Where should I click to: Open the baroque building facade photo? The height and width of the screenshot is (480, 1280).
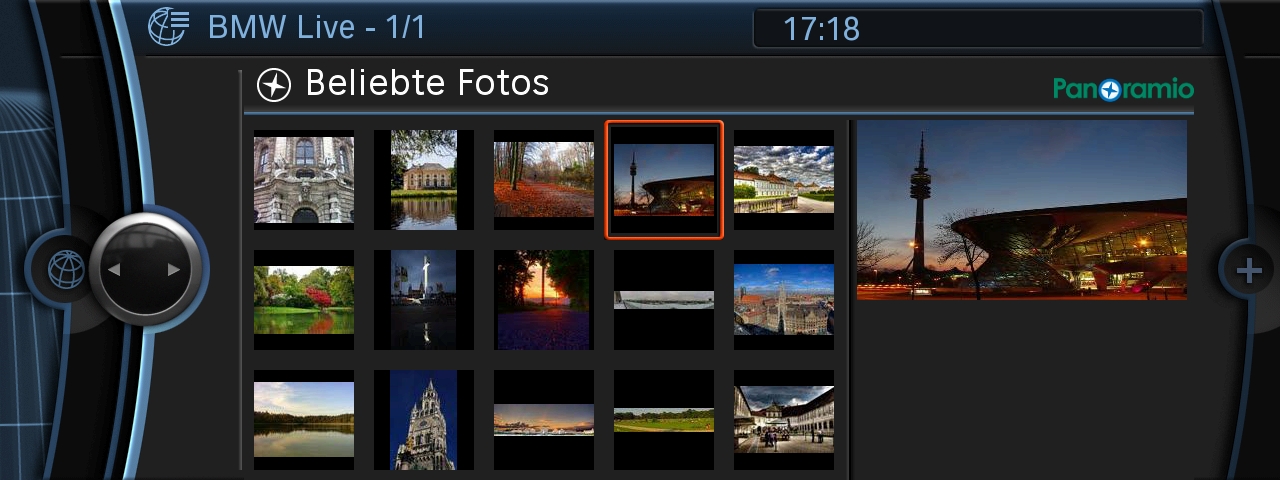pyautogui.click(x=304, y=180)
